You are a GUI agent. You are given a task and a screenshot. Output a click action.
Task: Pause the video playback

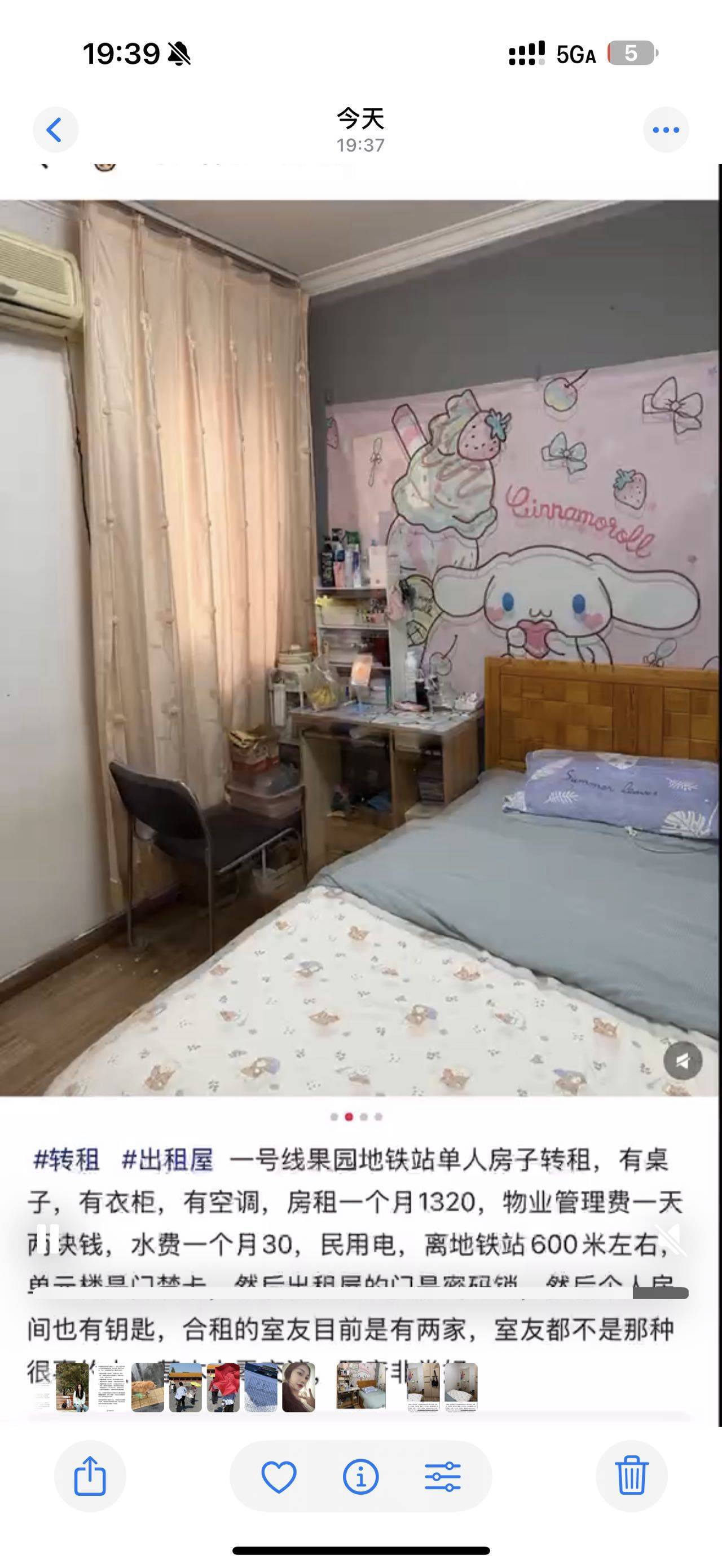(47, 1240)
